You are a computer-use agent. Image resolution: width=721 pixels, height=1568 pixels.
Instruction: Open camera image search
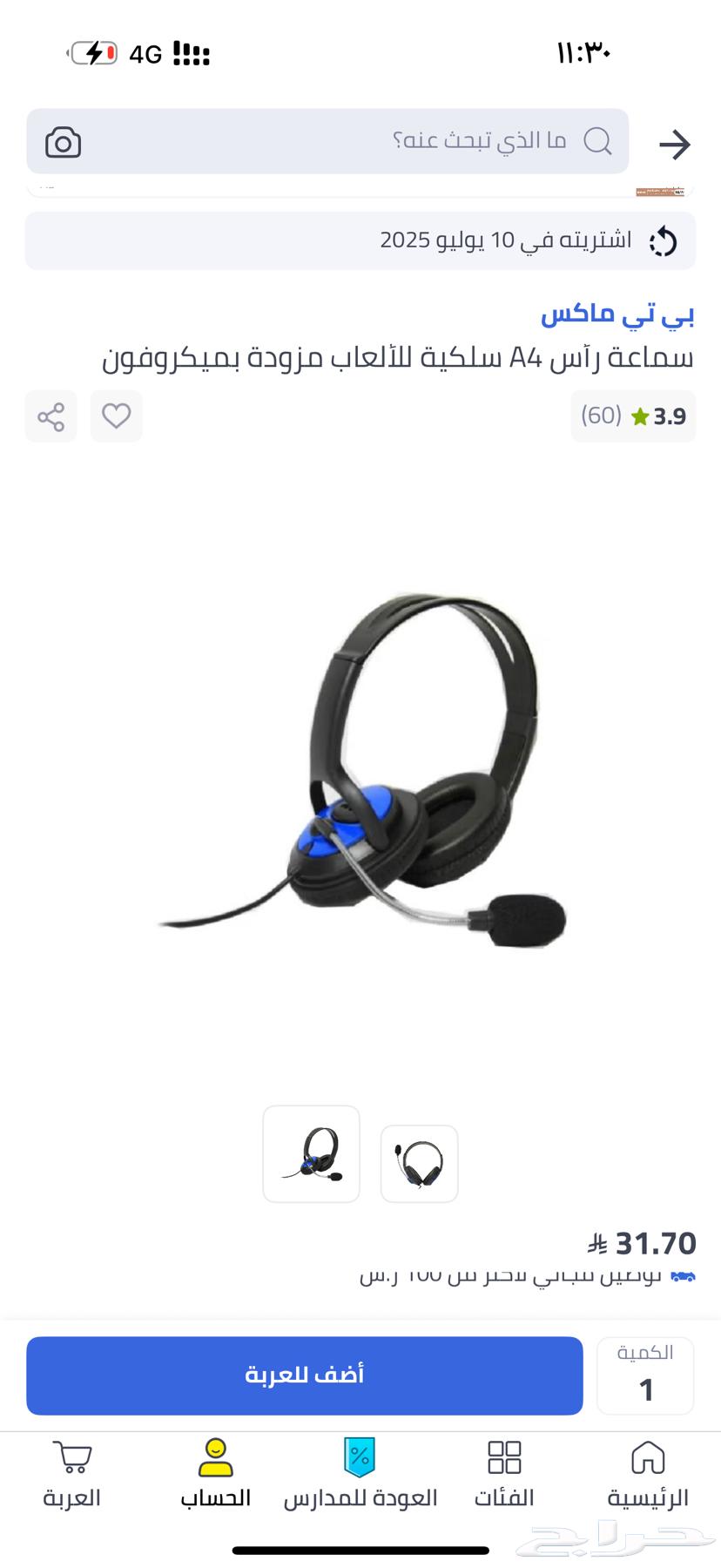[x=64, y=142]
